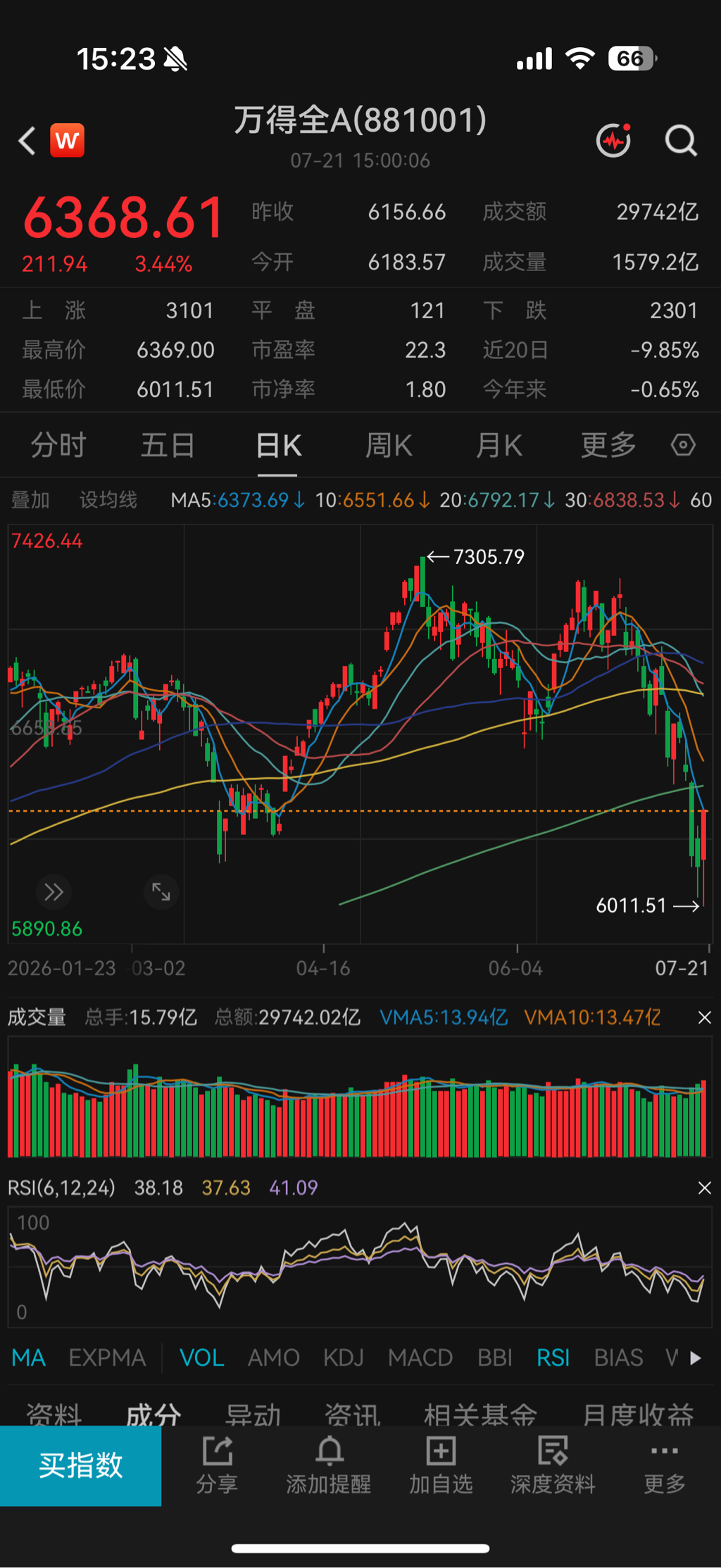
Task: Tap 叠加 to overlay another index
Action: point(30,500)
